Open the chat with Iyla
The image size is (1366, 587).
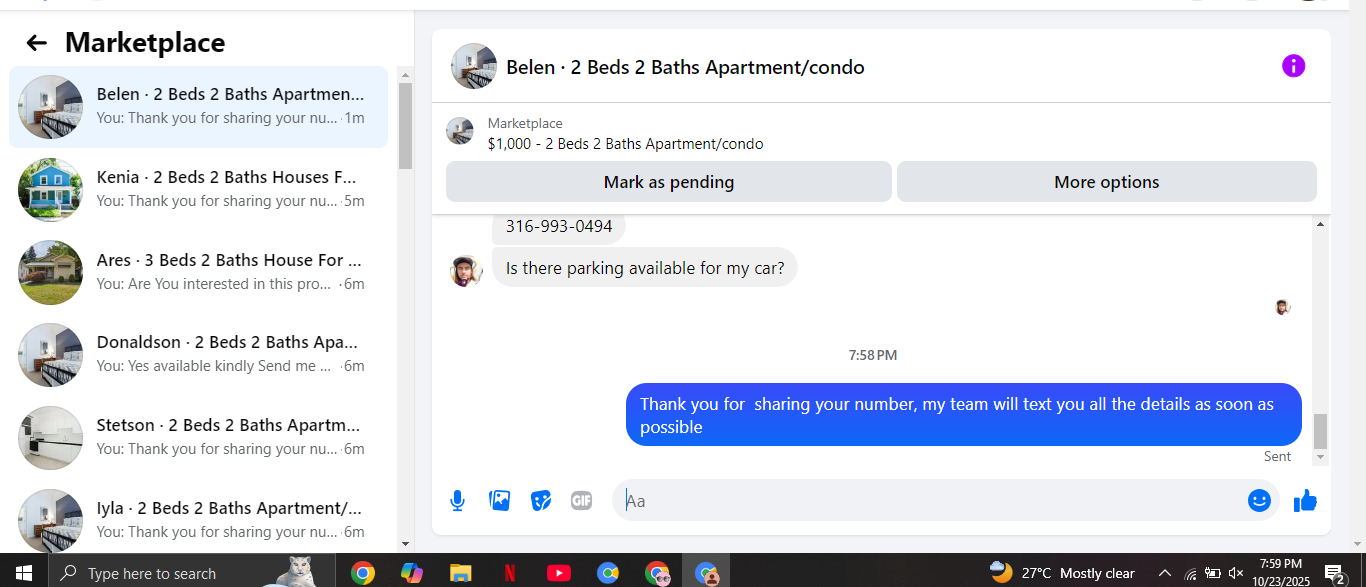click(x=198, y=520)
